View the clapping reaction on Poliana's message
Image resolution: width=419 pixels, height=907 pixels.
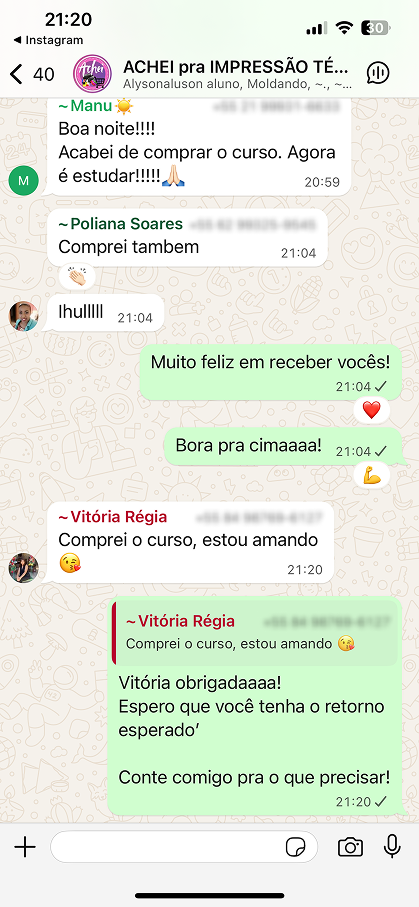coord(77,277)
